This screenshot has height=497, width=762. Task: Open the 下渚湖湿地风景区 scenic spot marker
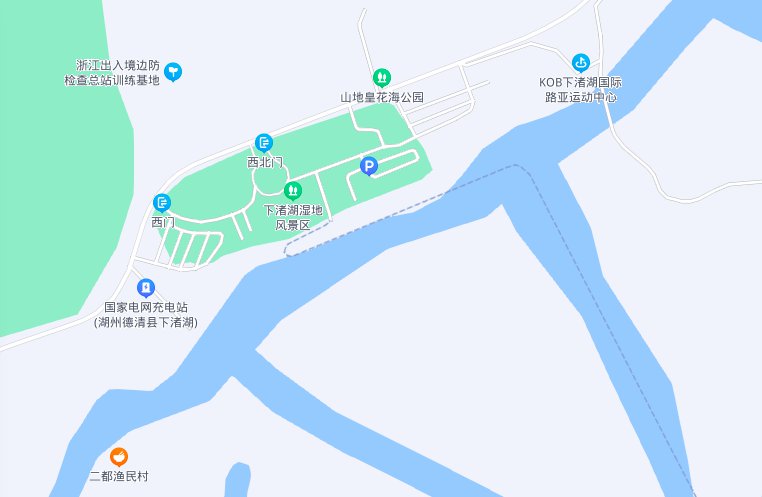point(293,190)
